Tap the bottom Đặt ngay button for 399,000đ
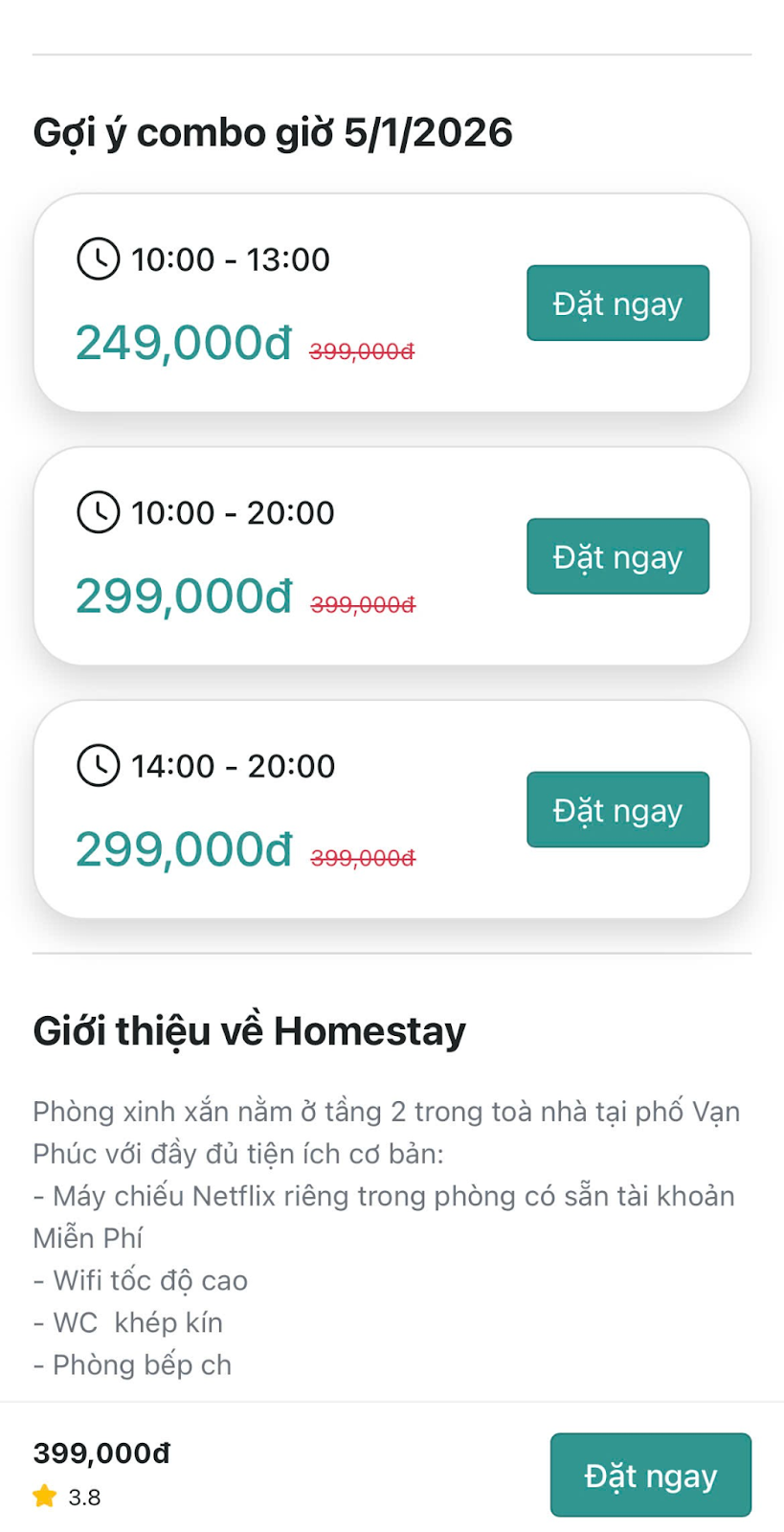This screenshot has height=1532, width=784. (650, 1475)
